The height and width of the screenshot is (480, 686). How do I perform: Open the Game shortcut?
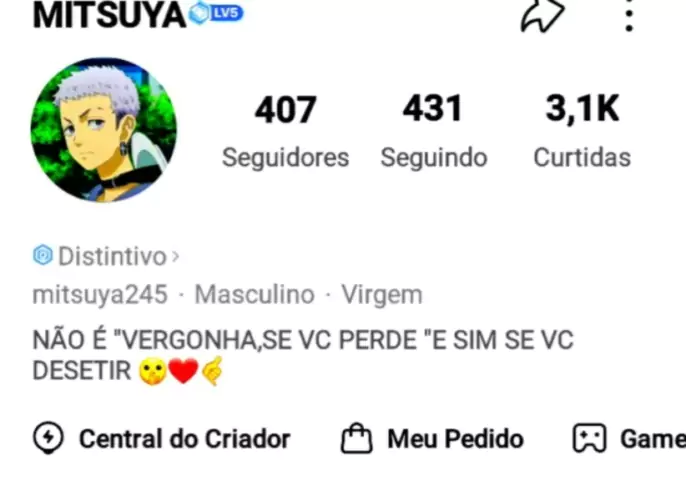(x=630, y=438)
